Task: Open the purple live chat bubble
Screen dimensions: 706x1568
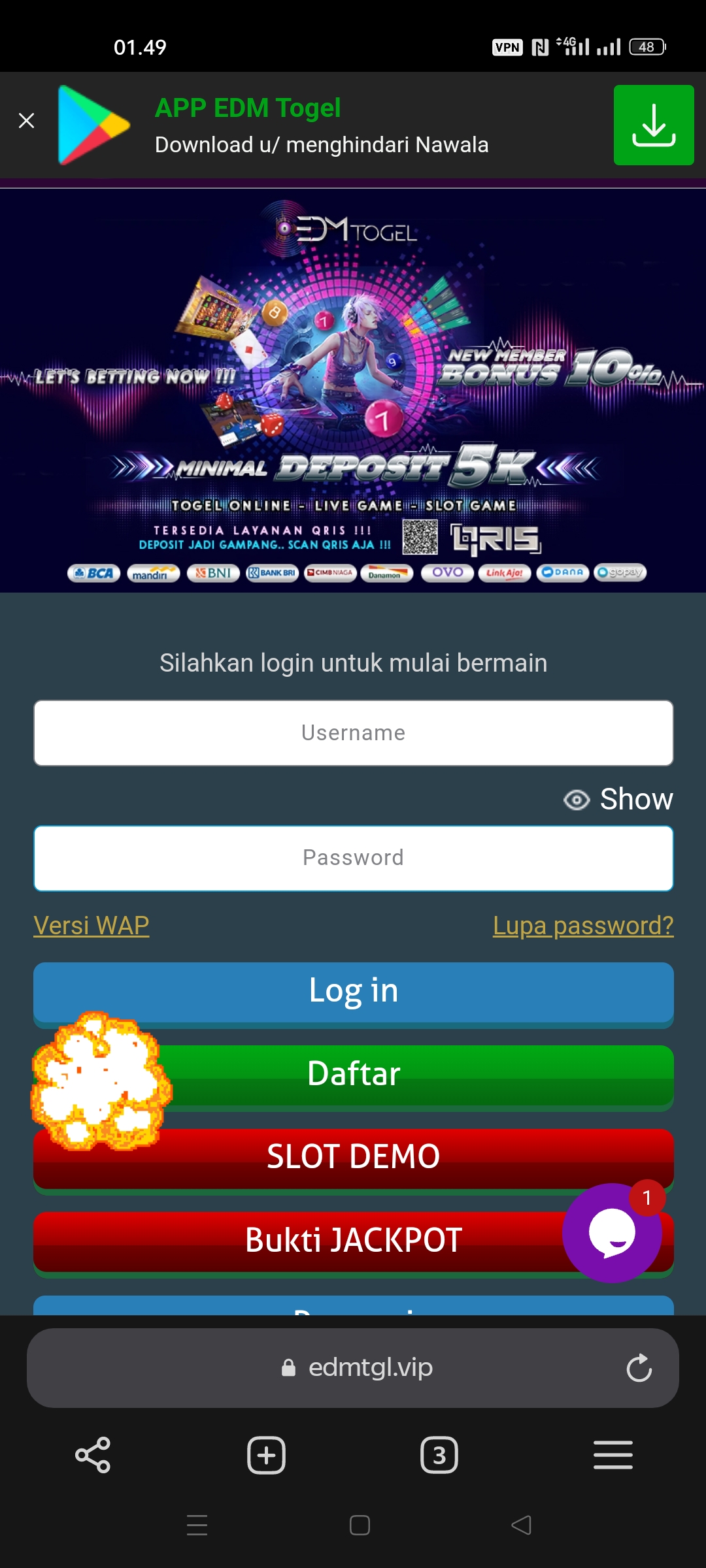Action: click(611, 1233)
